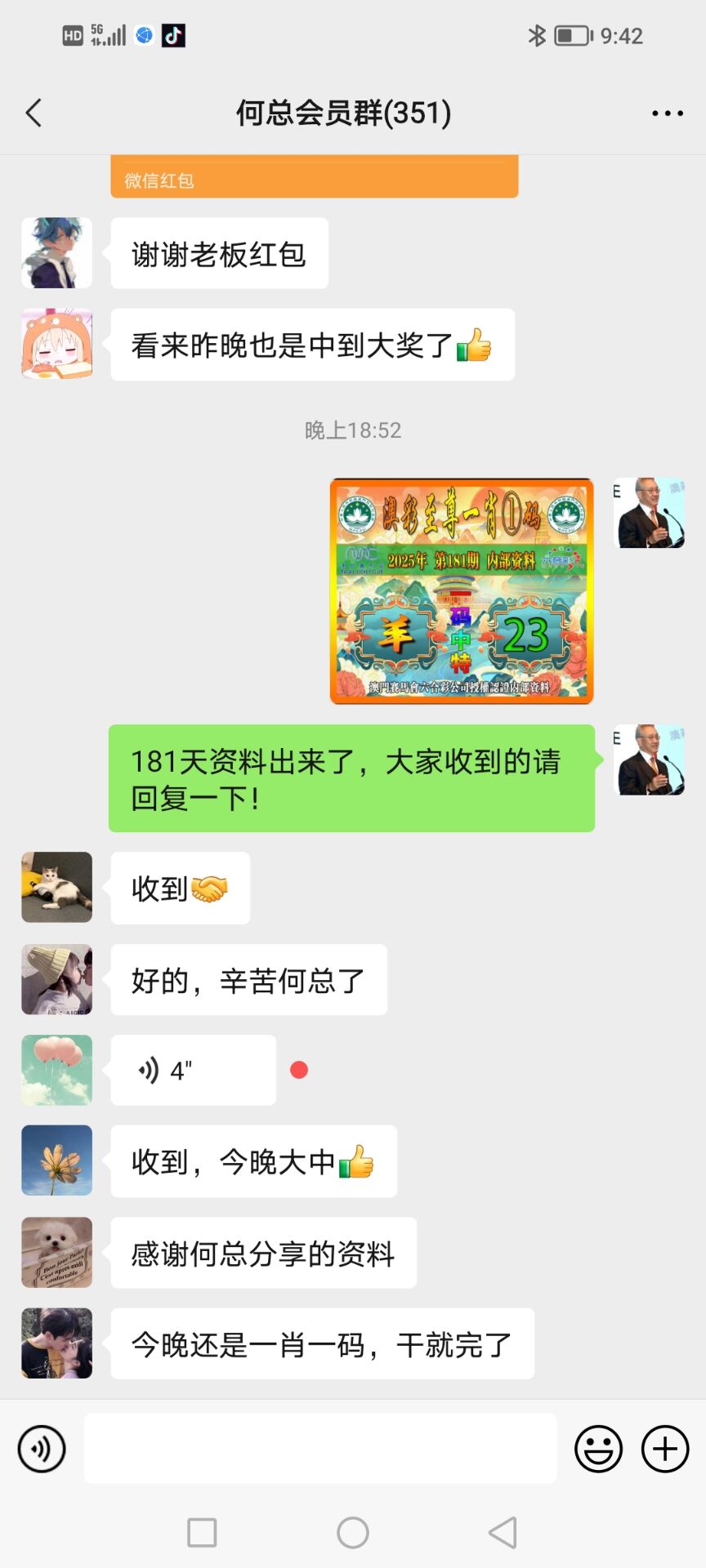Open the plus attachments panel

[x=664, y=1449]
